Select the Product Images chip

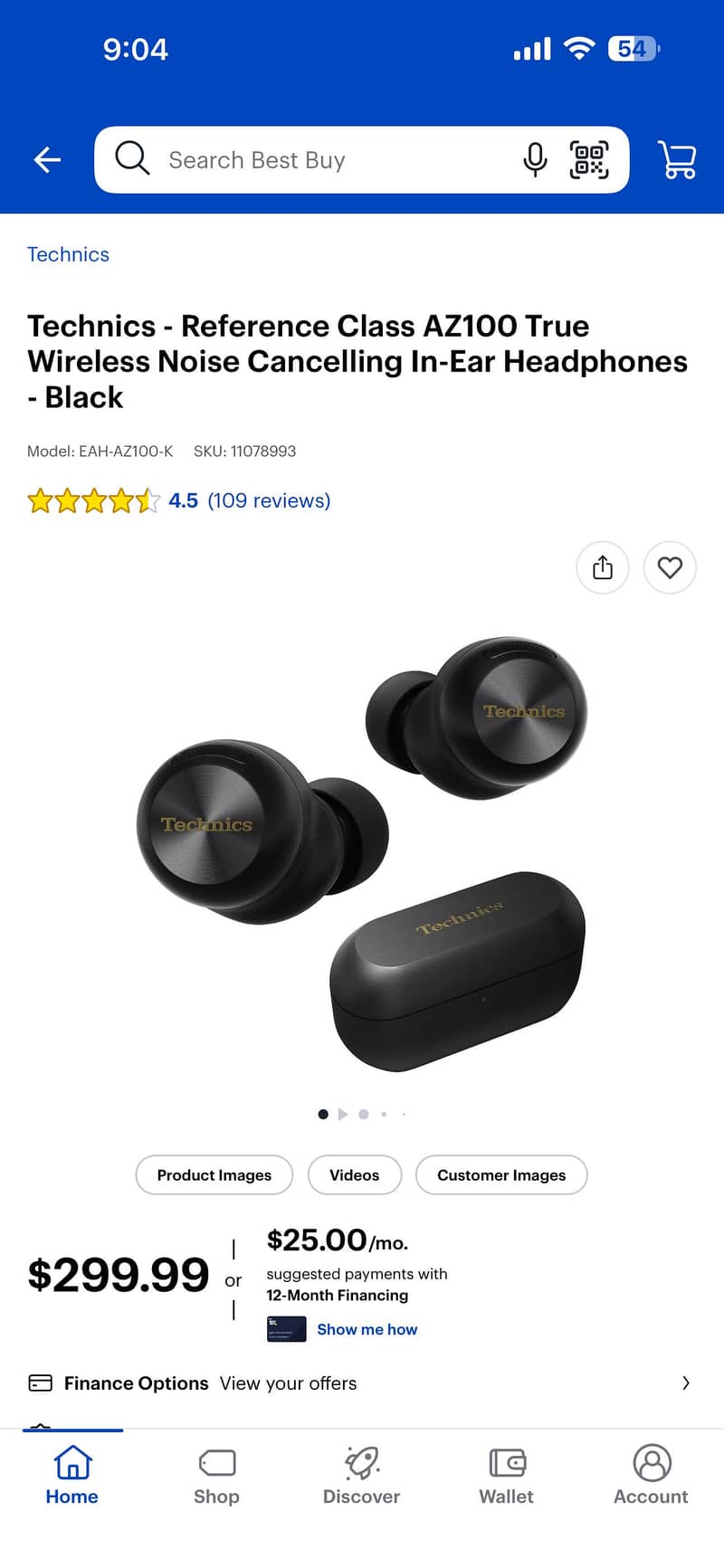pos(214,1174)
